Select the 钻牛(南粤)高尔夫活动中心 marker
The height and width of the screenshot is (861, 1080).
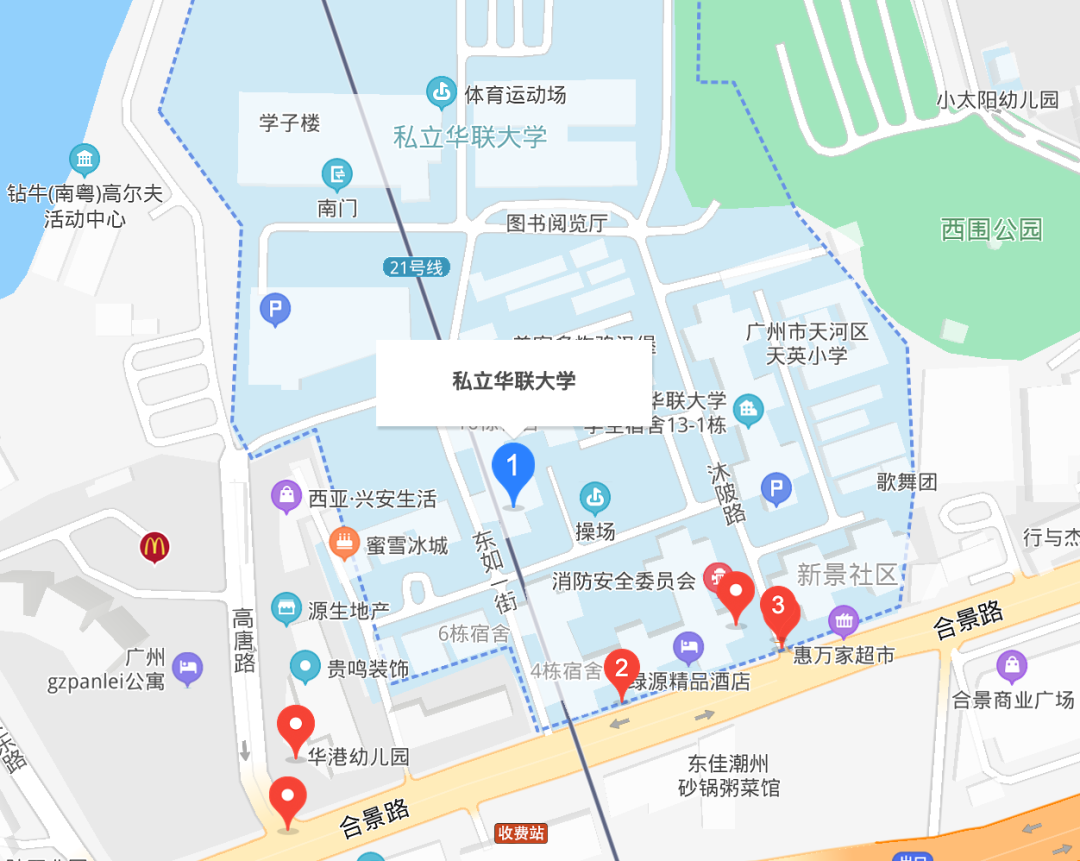tap(85, 159)
